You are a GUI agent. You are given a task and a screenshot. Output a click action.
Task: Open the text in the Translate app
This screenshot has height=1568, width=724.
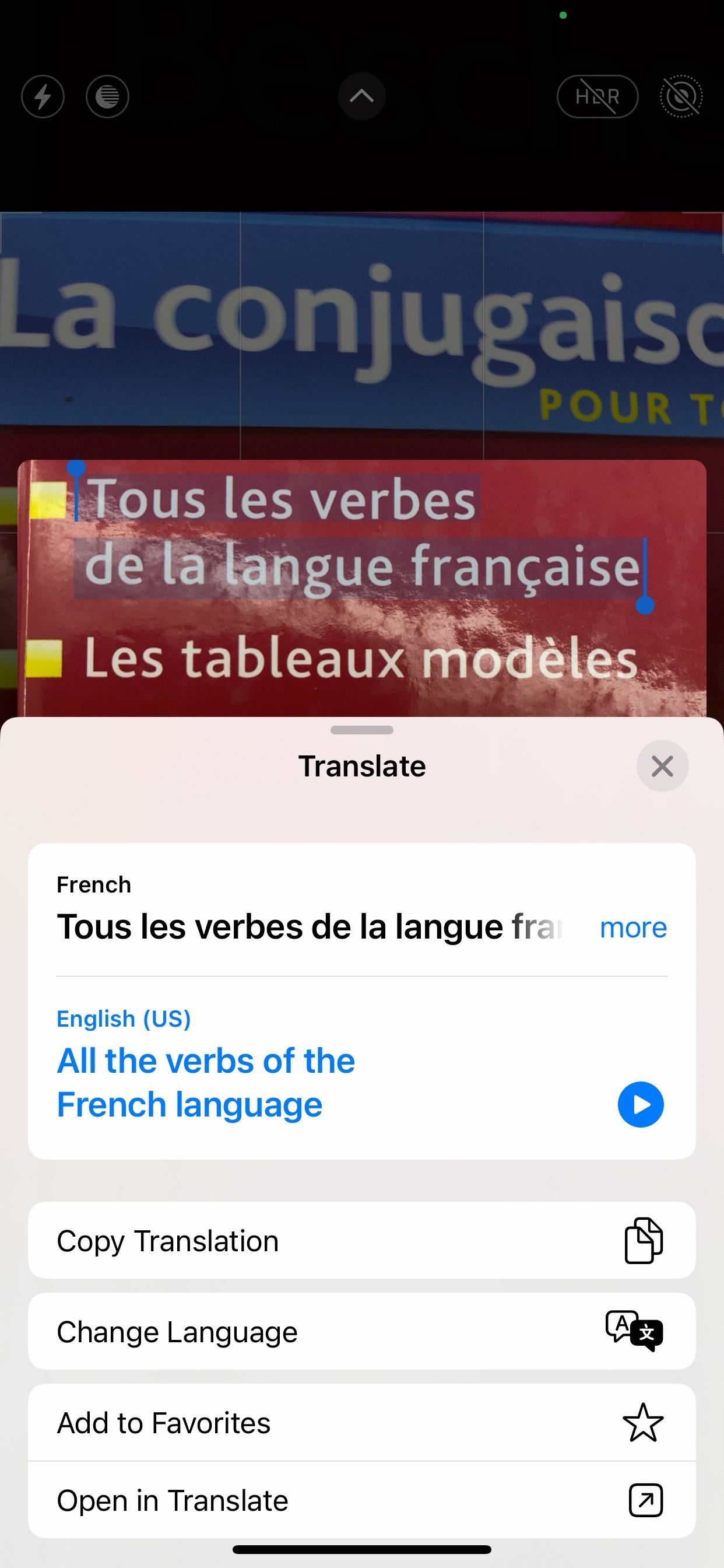pos(361,1500)
